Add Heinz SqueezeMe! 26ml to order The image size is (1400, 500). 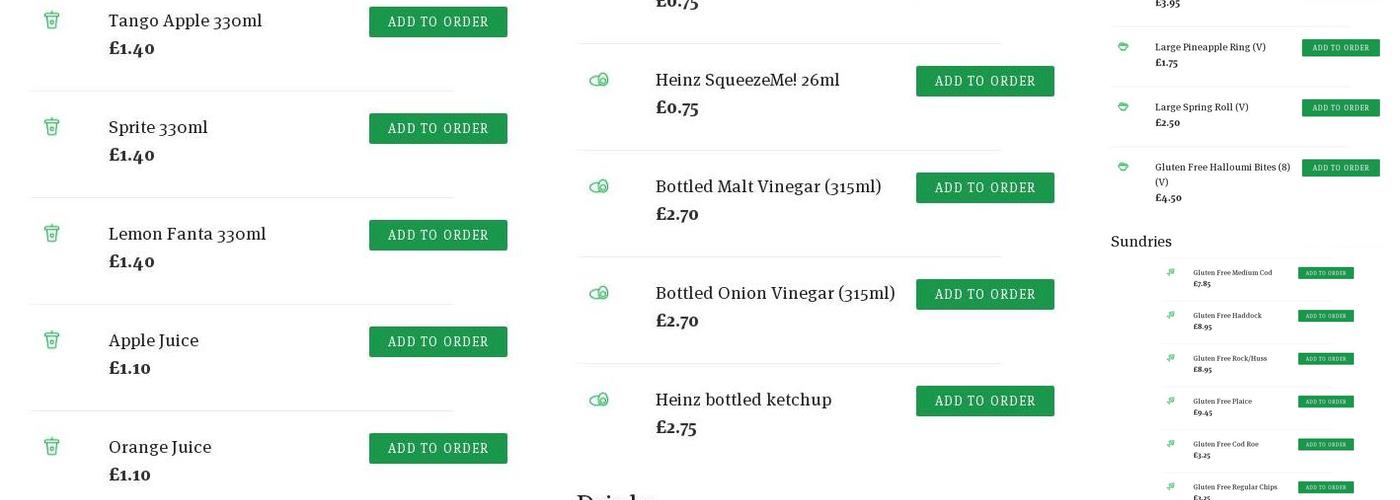(985, 81)
